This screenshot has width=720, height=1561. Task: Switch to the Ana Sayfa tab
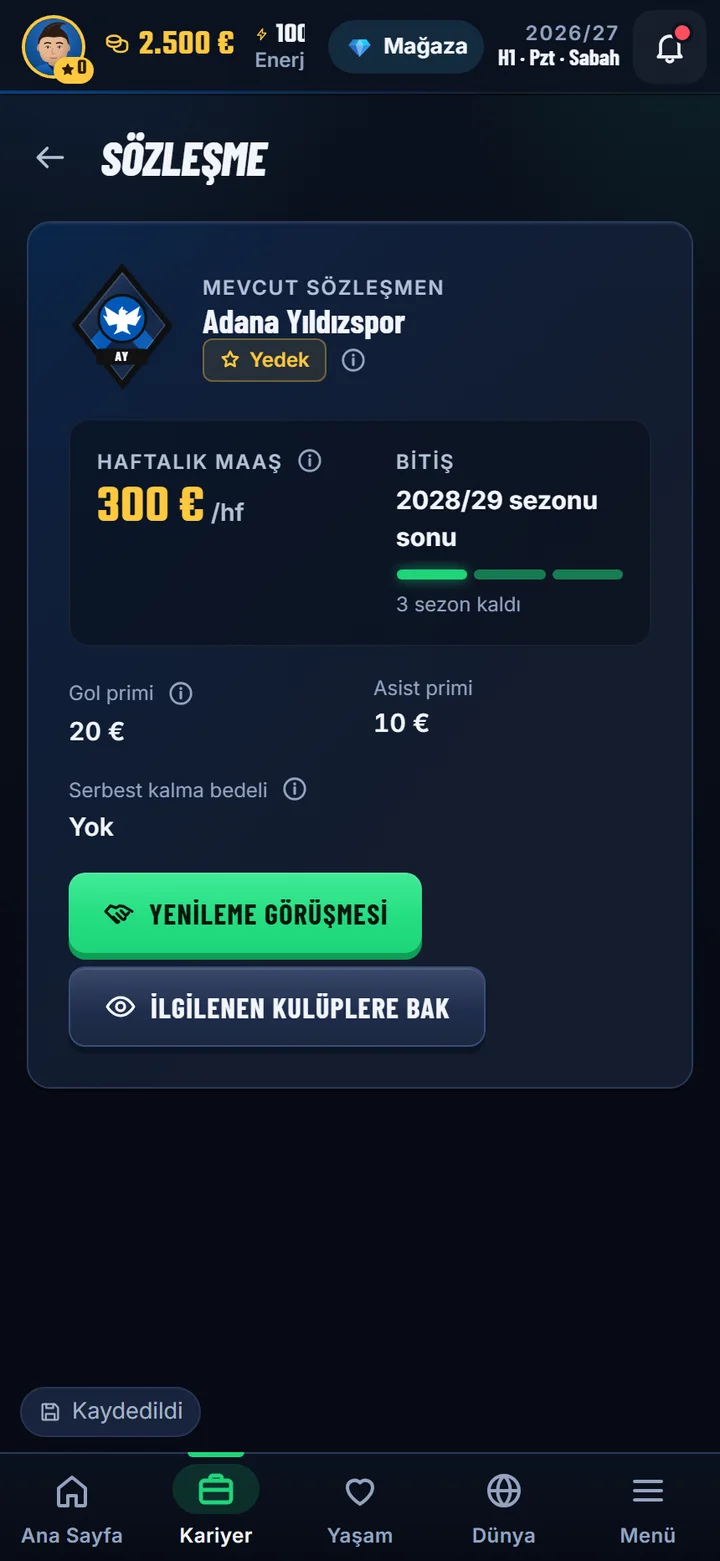tap(72, 1507)
